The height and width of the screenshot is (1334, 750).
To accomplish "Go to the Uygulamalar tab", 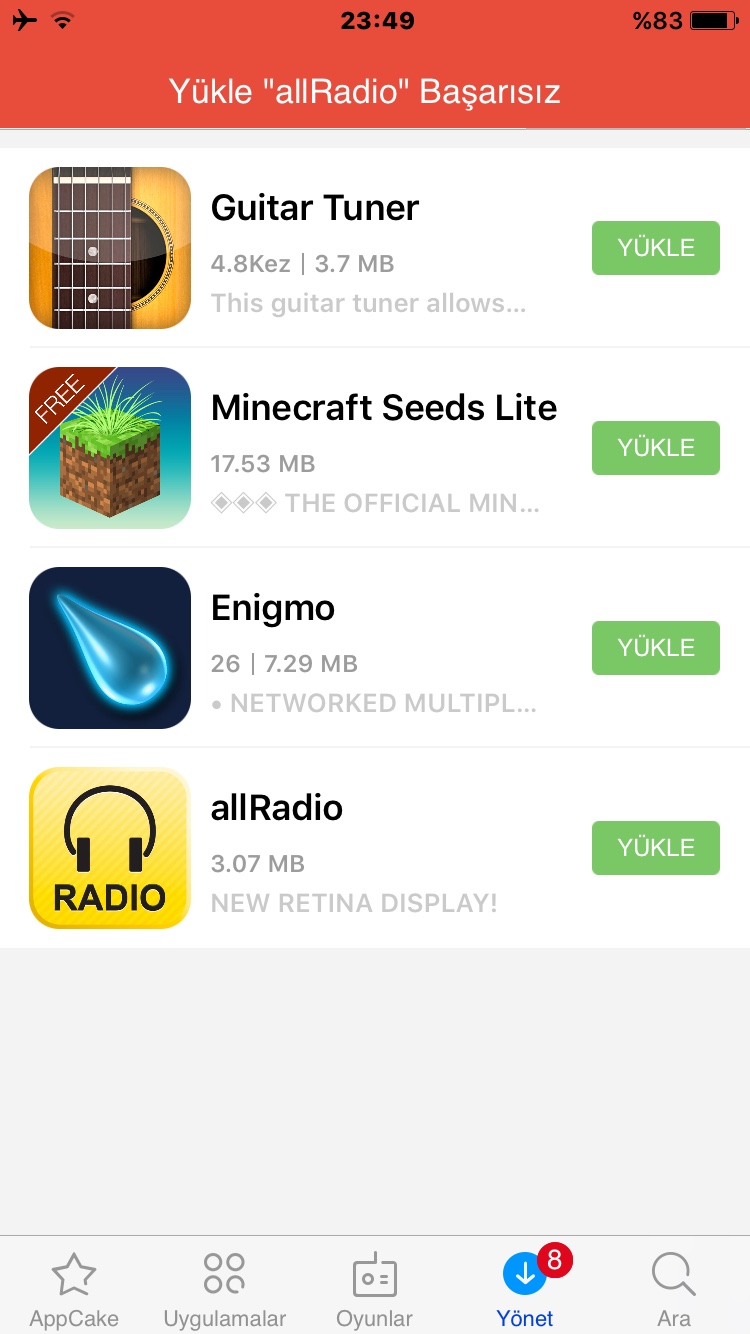I will pos(224,1289).
